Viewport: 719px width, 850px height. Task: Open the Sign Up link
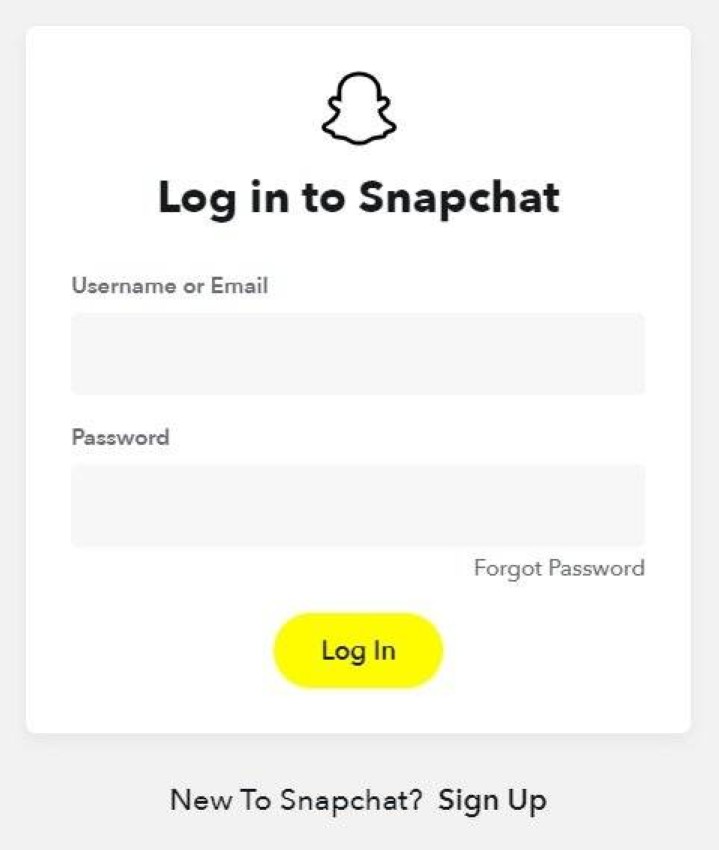[492, 800]
